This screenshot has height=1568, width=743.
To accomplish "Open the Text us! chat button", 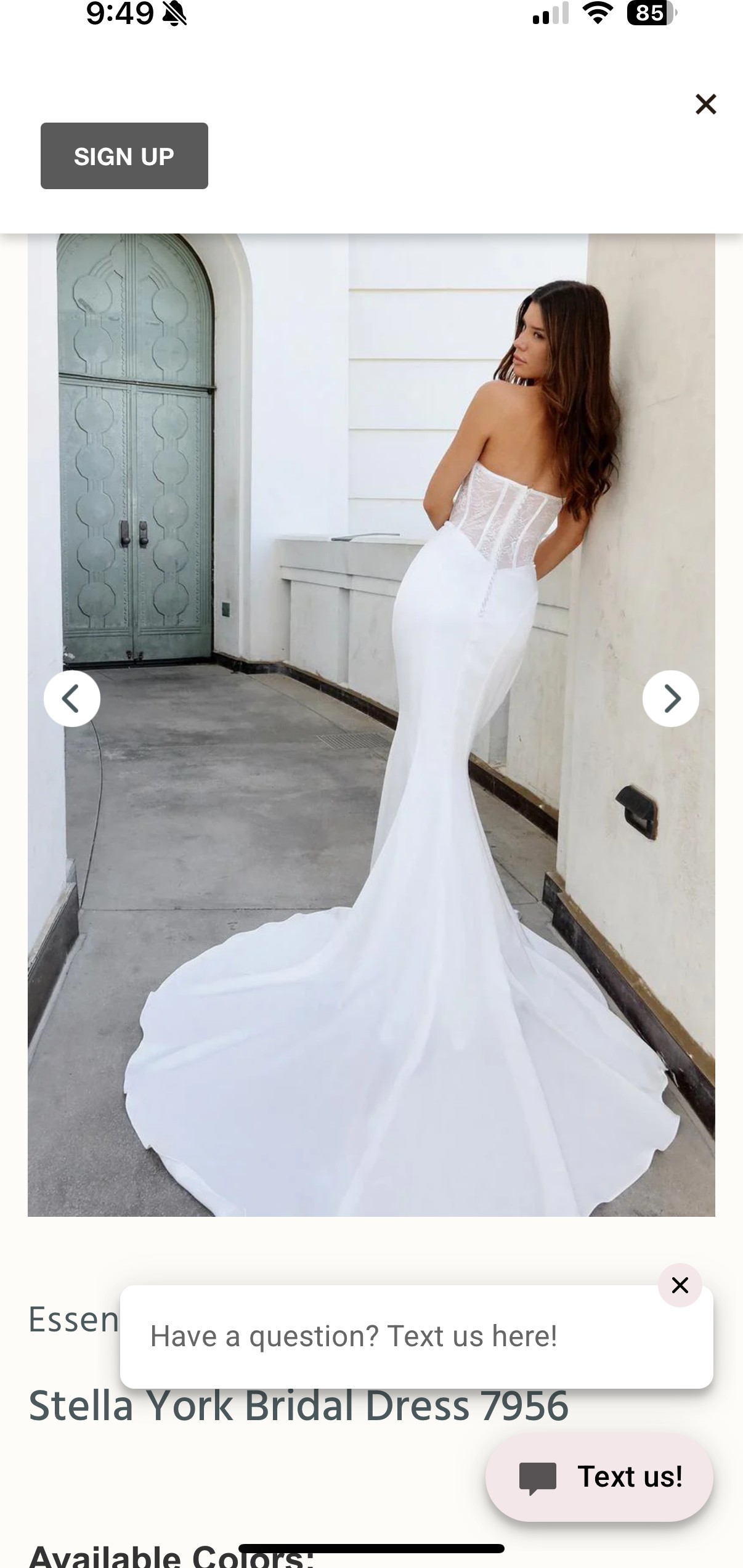I will [x=599, y=1477].
